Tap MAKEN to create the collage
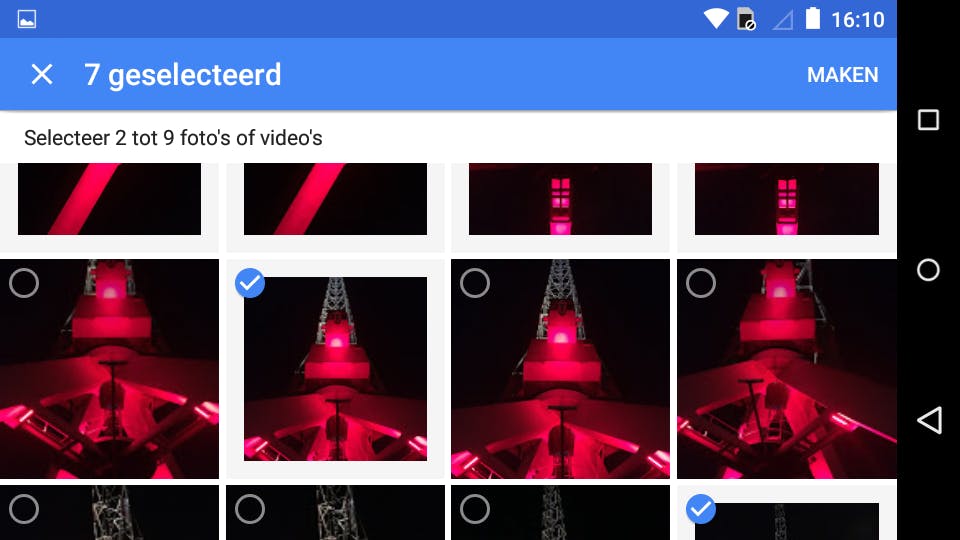The height and width of the screenshot is (540, 960). pyautogui.click(x=842, y=75)
